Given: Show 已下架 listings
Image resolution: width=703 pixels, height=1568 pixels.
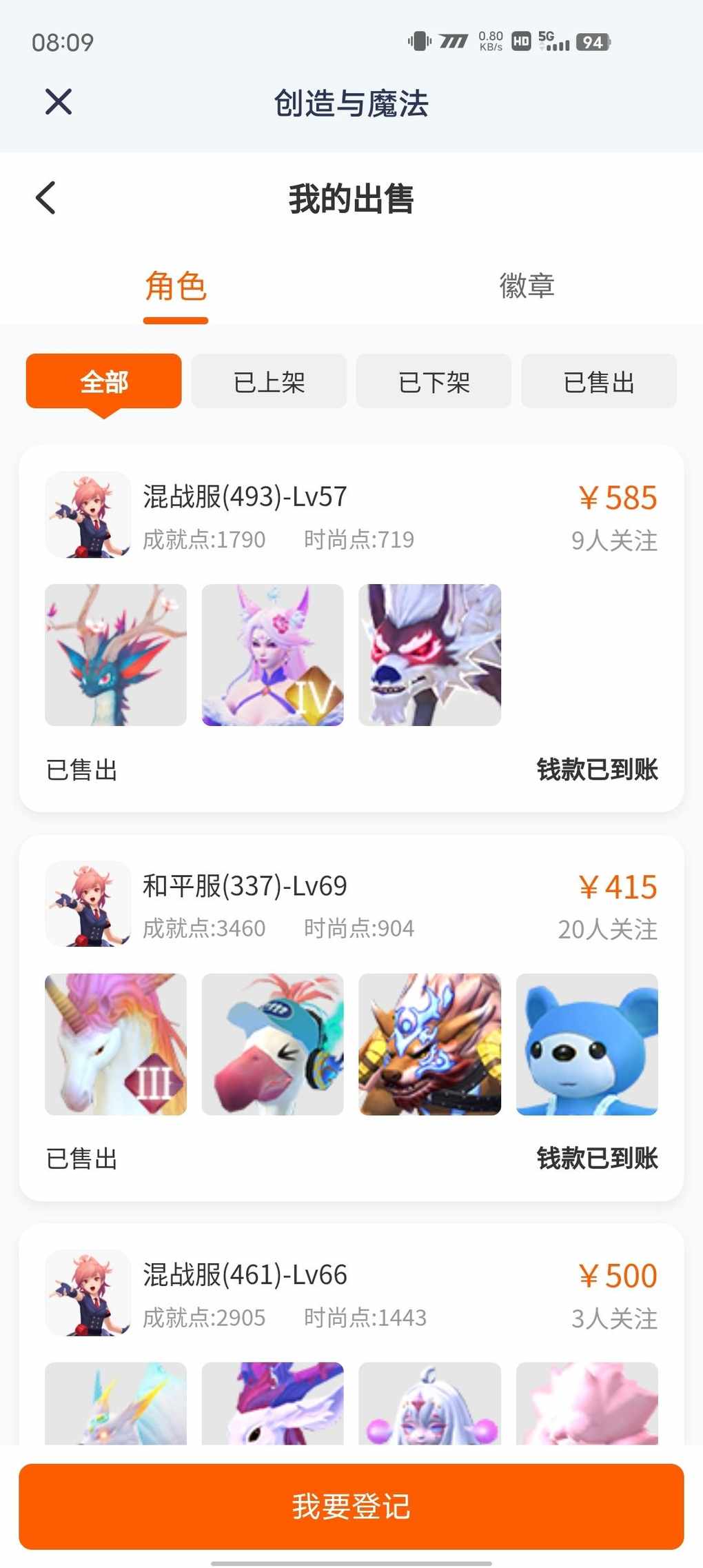Looking at the screenshot, I should pyautogui.click(x=434, y=381).
